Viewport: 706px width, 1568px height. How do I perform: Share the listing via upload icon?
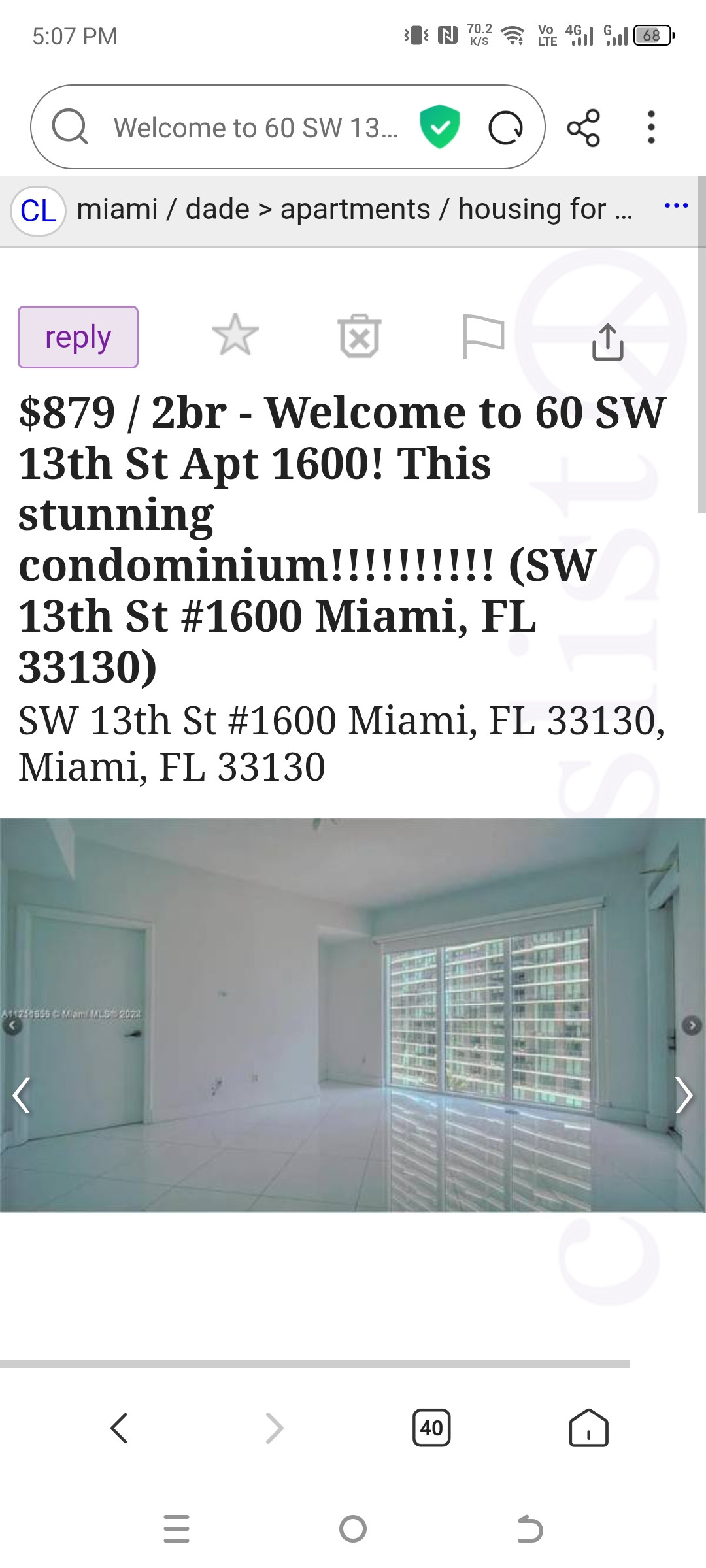(607, 342)
